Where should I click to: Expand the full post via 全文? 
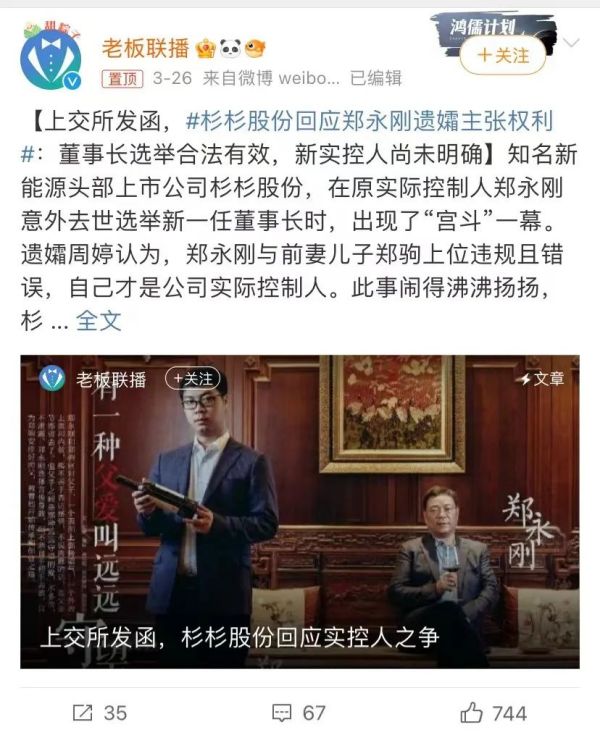coord(99,320)
